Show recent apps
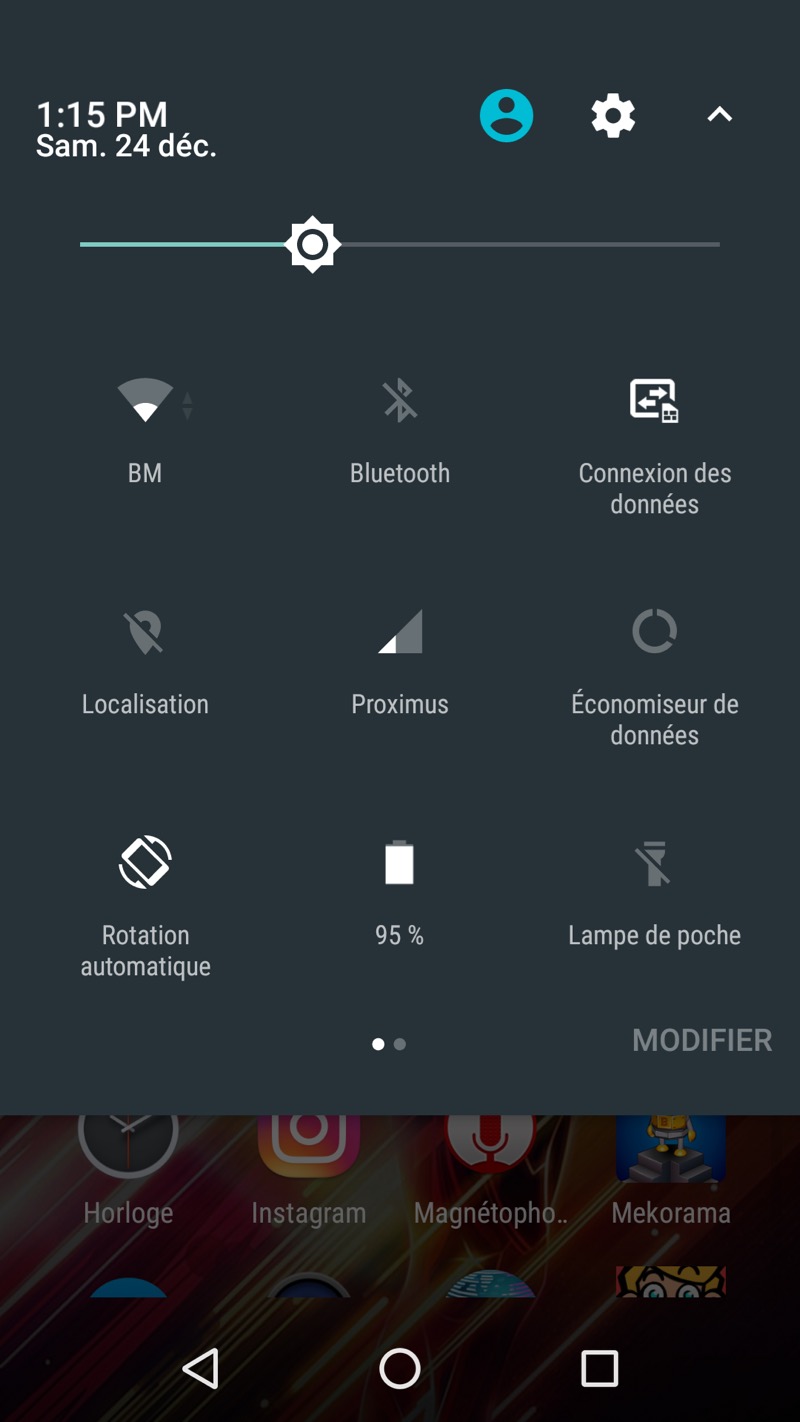Image resolution: width=800 pixels, height=1422 pixels. [x=599, y=1368]
